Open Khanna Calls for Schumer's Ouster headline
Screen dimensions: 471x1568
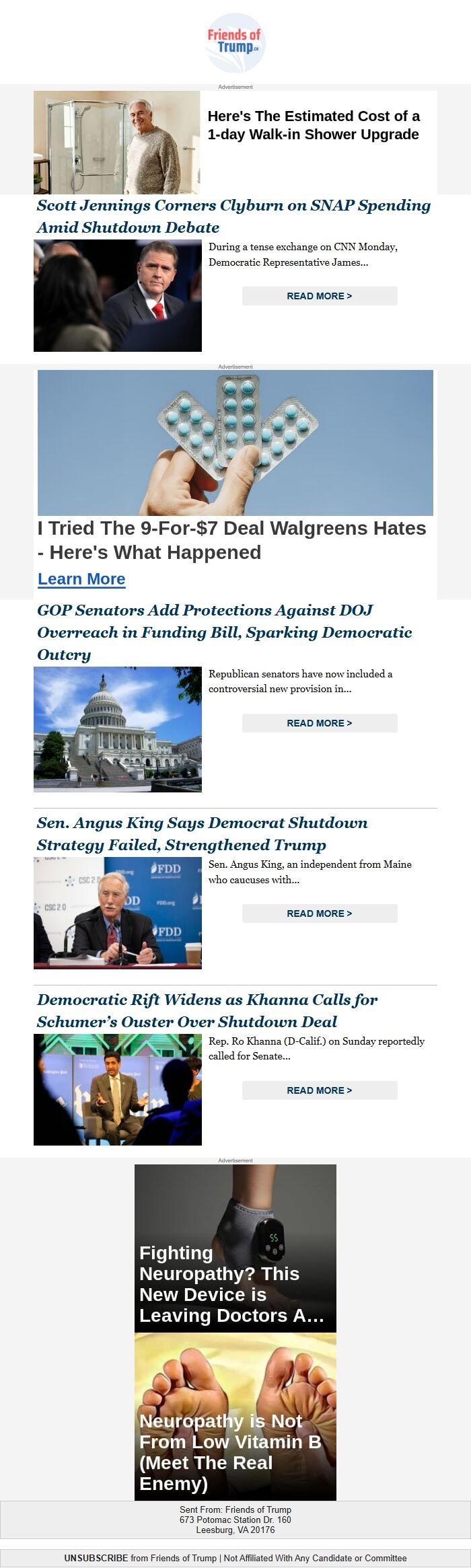point(207,1010)
